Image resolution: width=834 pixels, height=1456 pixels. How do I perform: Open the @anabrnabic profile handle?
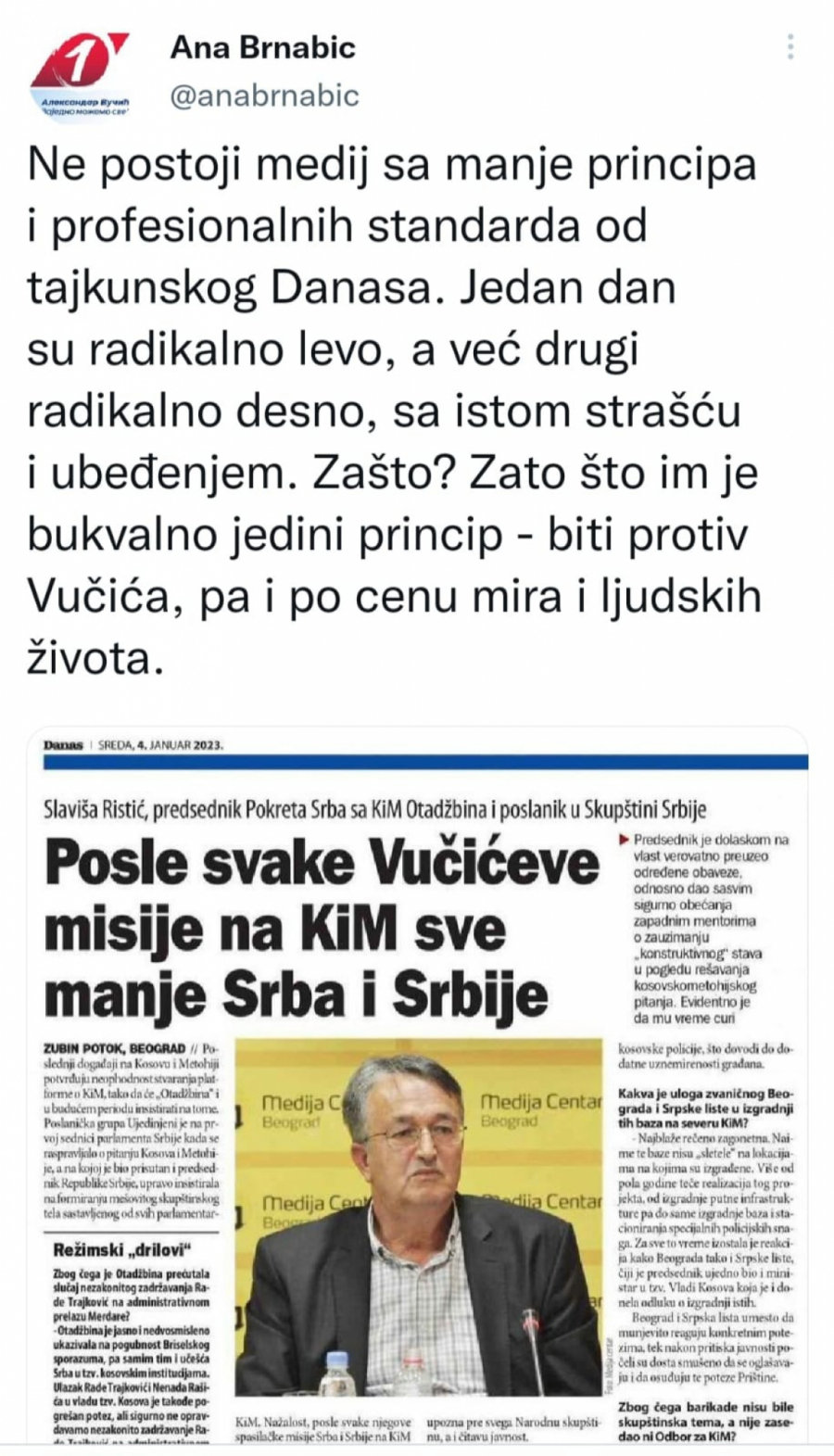264,95
